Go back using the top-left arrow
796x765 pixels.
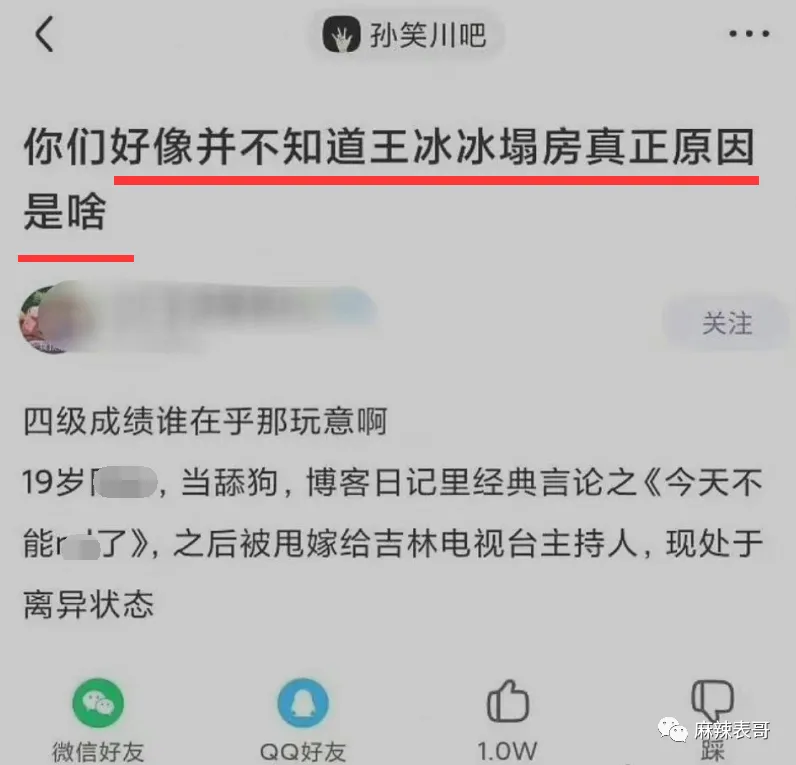[x=44, y=36]
